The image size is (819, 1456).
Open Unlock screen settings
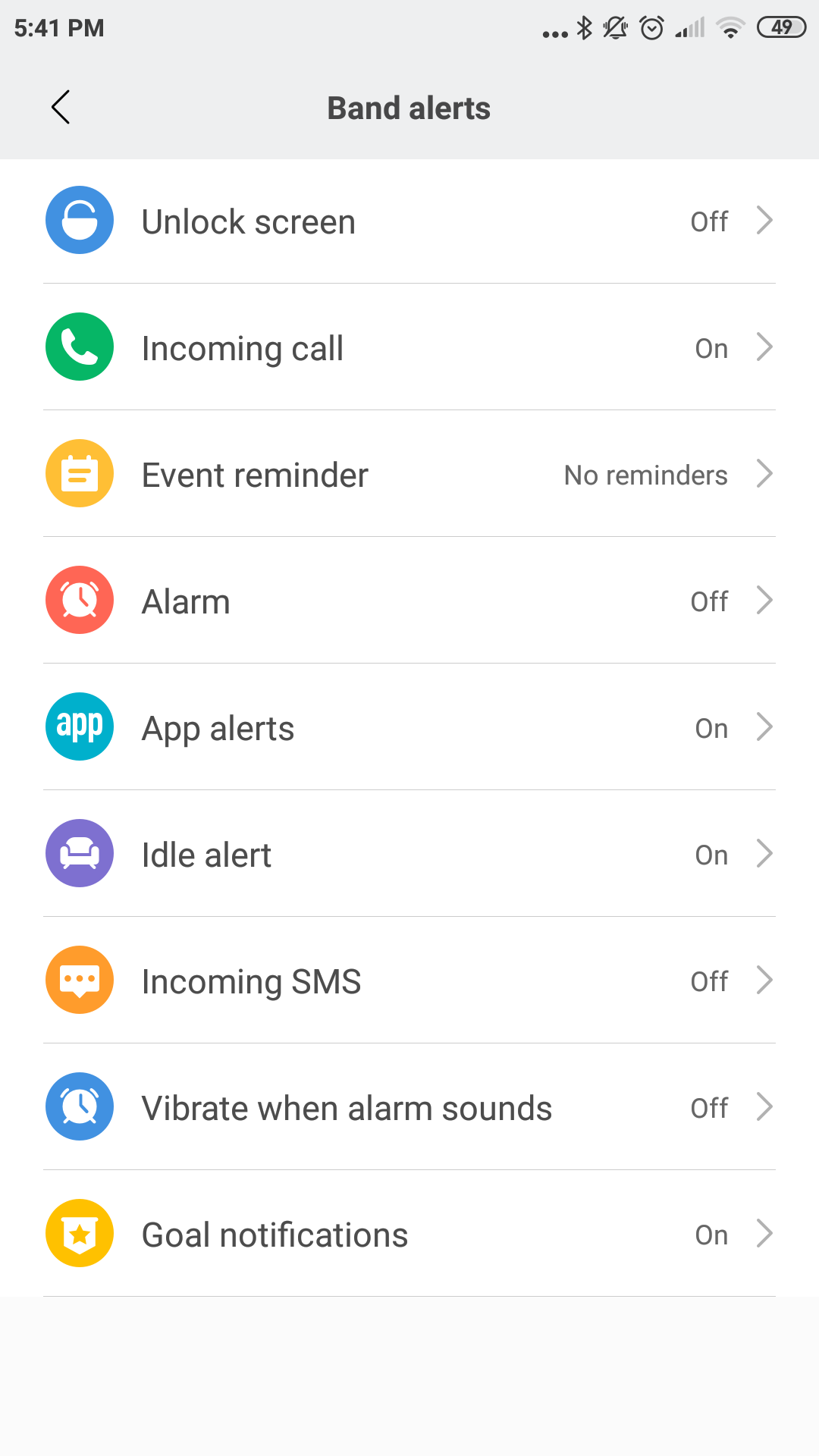pyautogui.click(x=409, y=221)
